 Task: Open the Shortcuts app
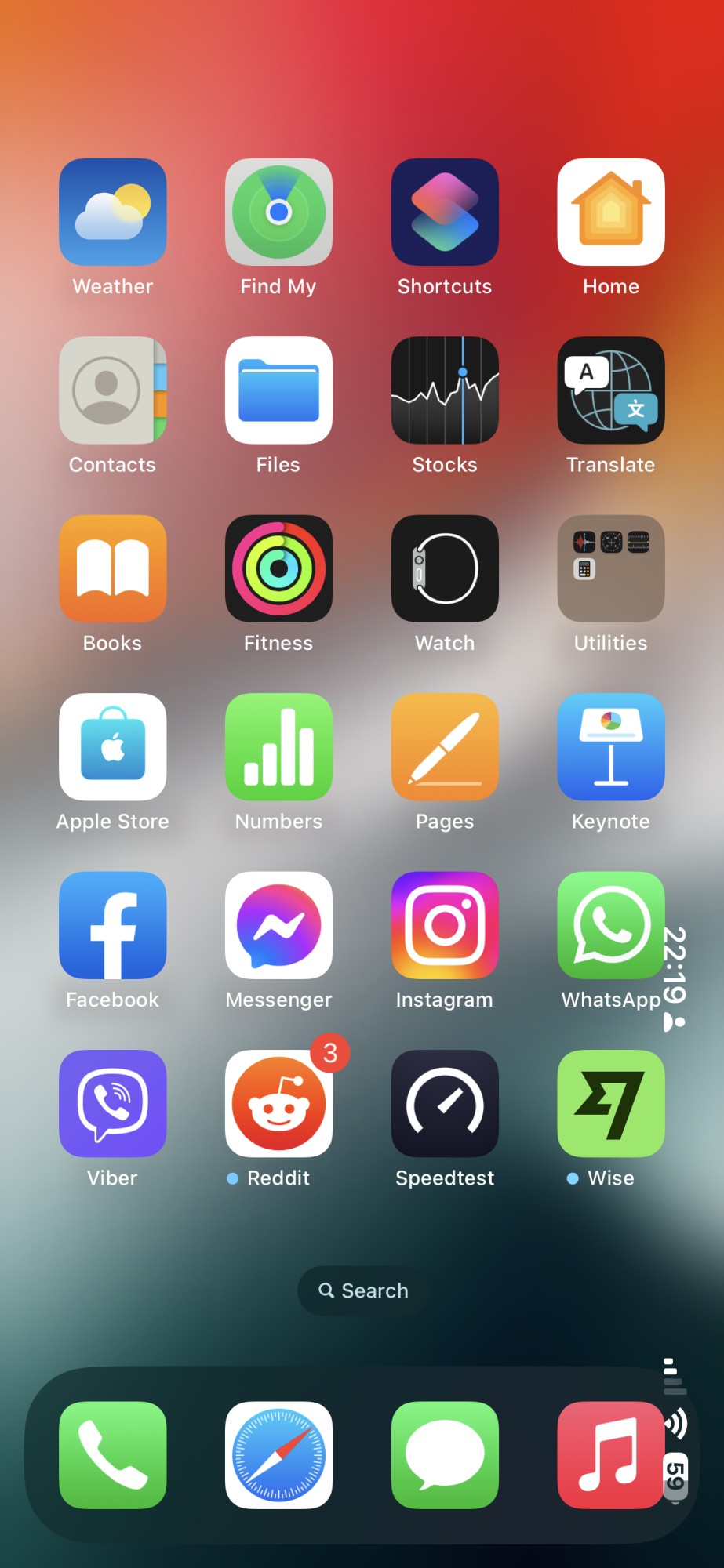coord(445,212)
